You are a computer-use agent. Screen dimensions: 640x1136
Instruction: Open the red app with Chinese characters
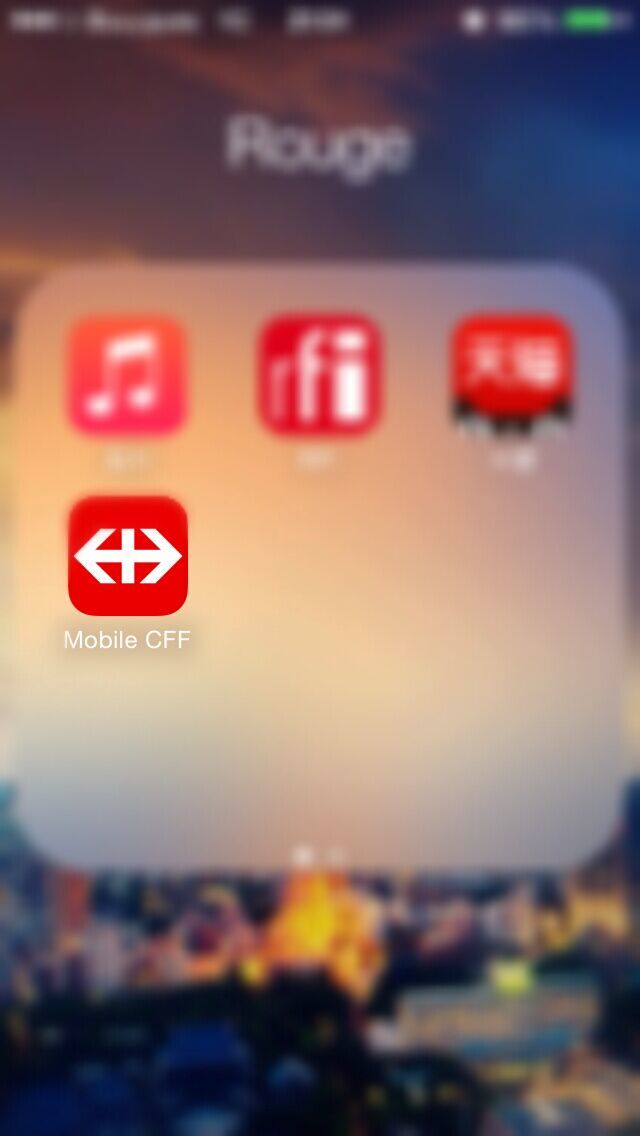point(512,376)
